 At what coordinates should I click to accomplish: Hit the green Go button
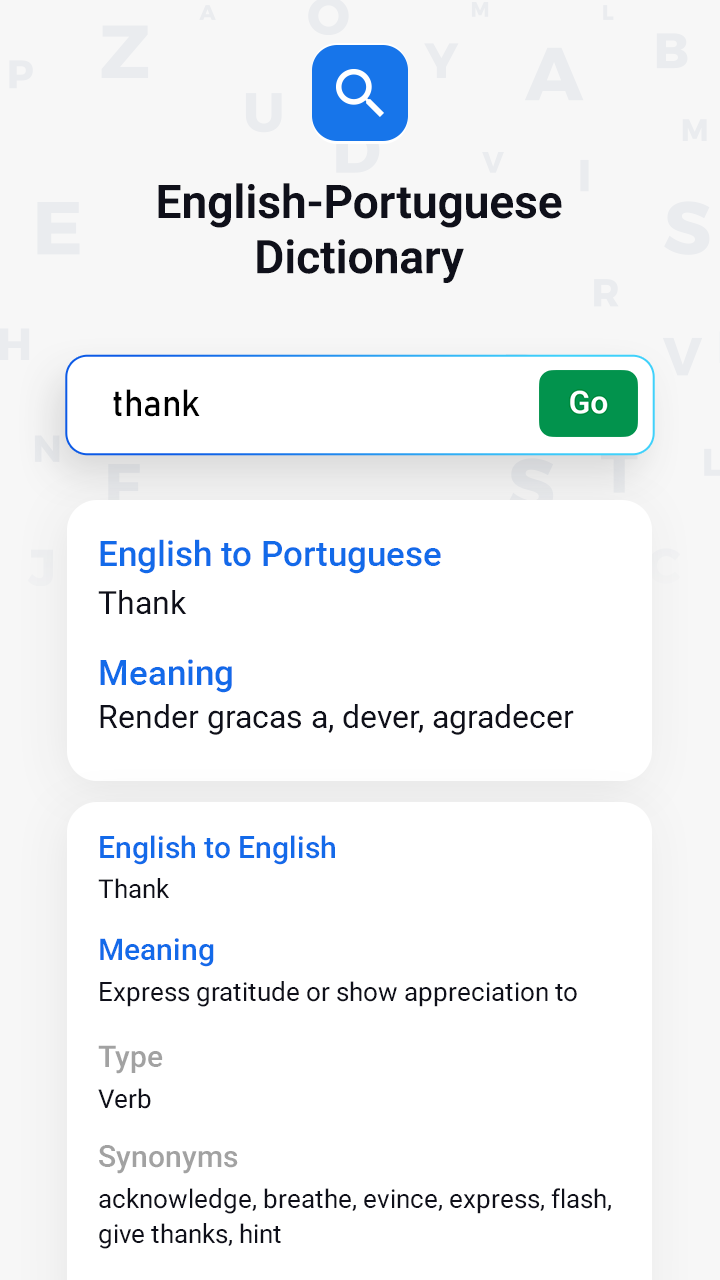coord(588,403)
